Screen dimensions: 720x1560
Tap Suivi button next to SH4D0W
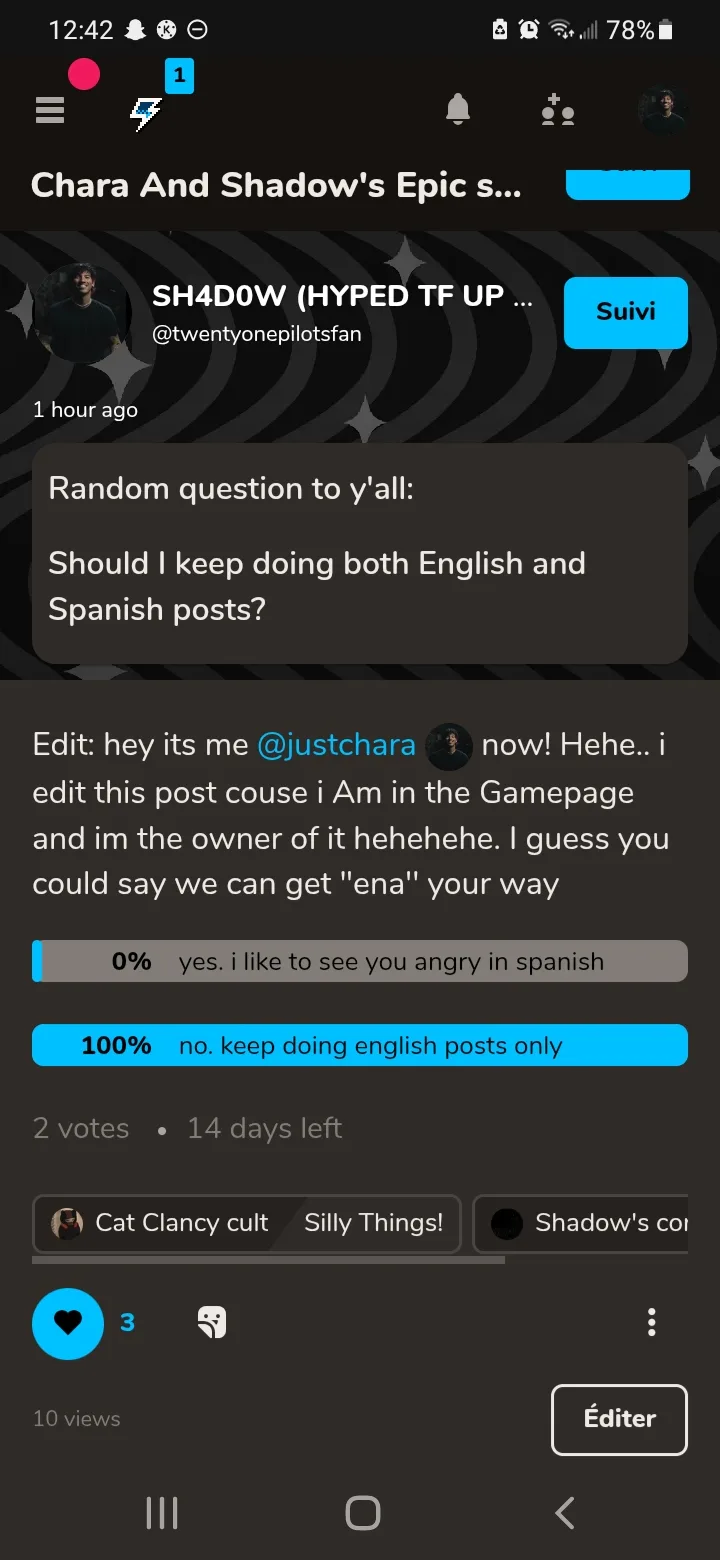626,312
